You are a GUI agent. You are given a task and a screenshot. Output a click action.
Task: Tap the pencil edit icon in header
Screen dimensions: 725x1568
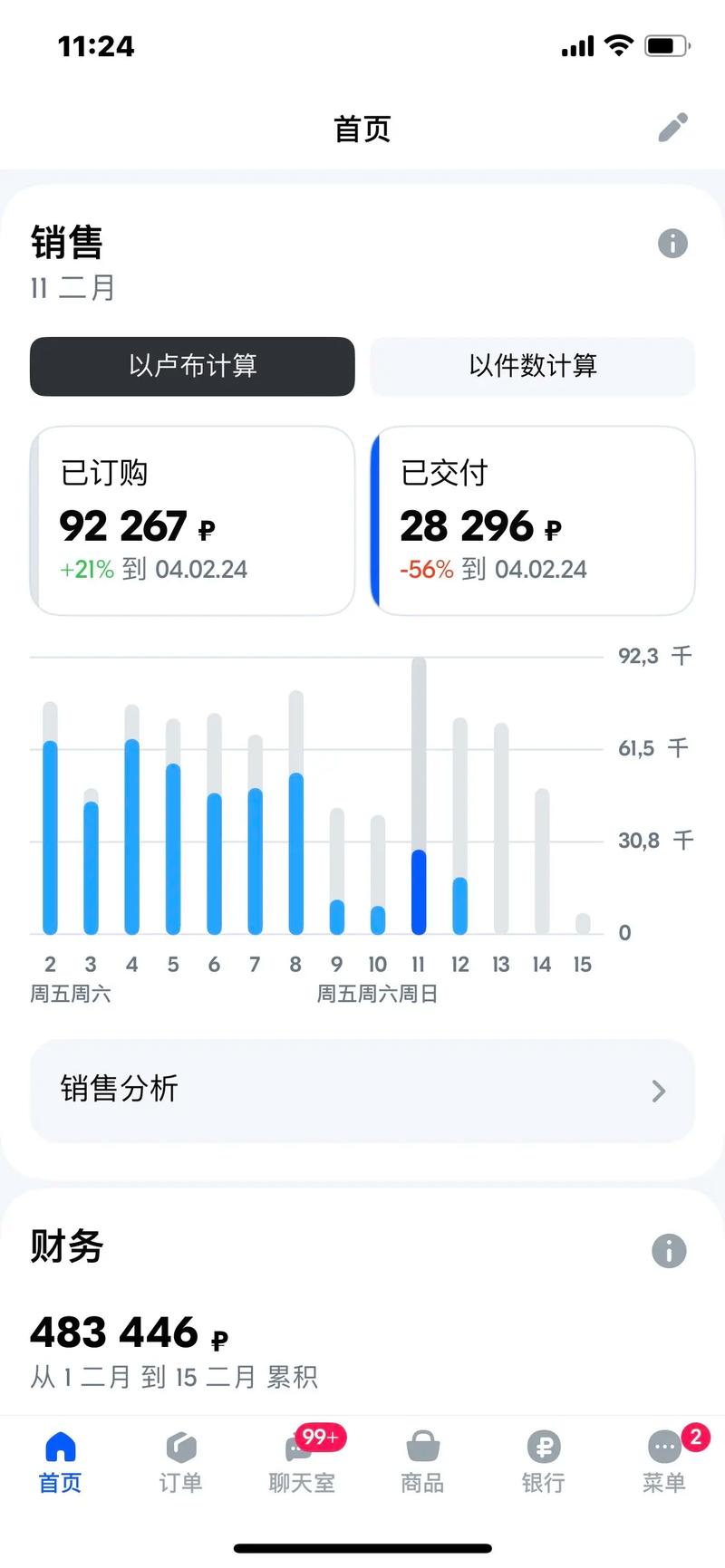click(672, 128)
